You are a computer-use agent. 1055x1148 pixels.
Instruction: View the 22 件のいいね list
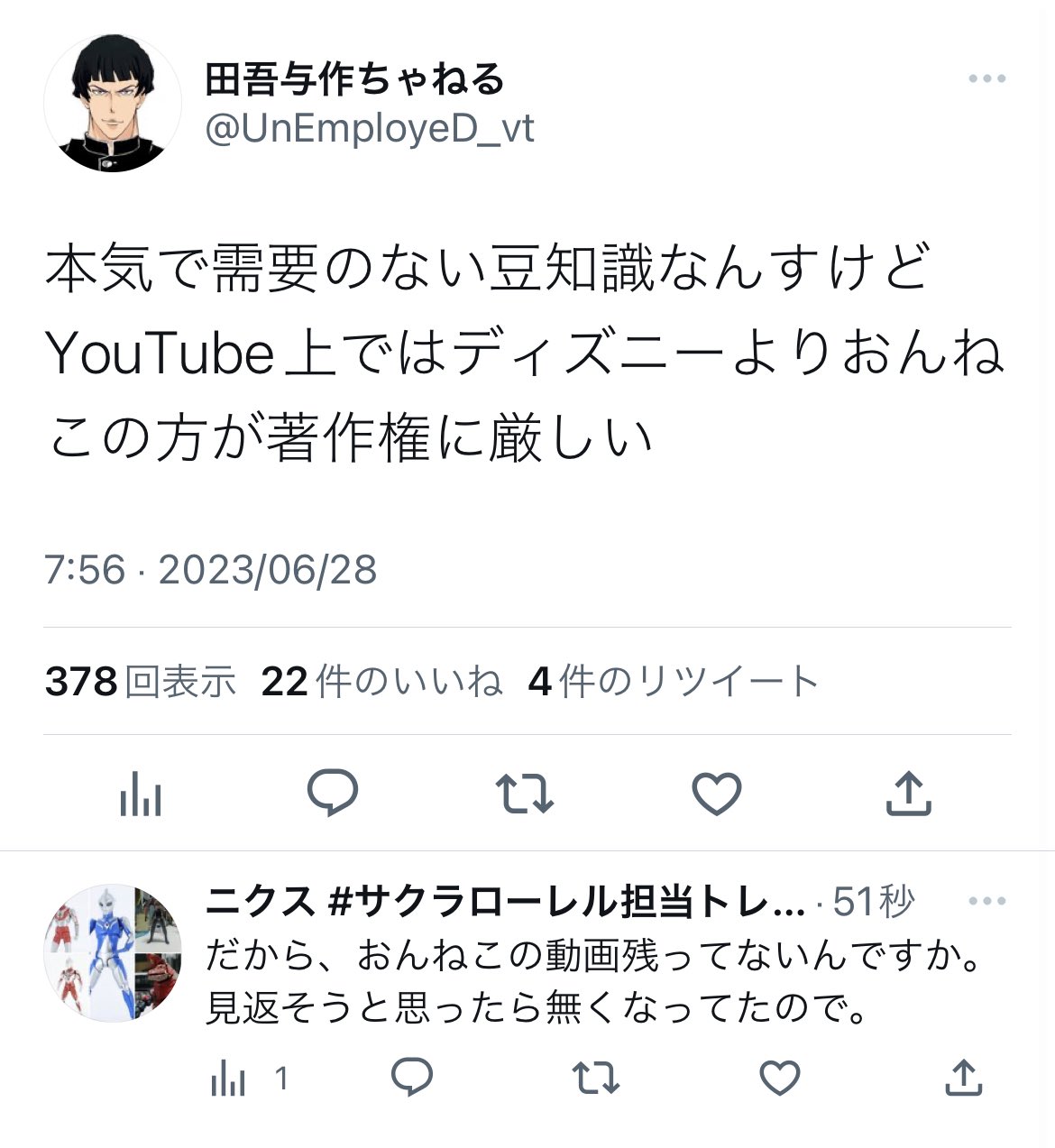pyautogui.click(x=381, y=682)
